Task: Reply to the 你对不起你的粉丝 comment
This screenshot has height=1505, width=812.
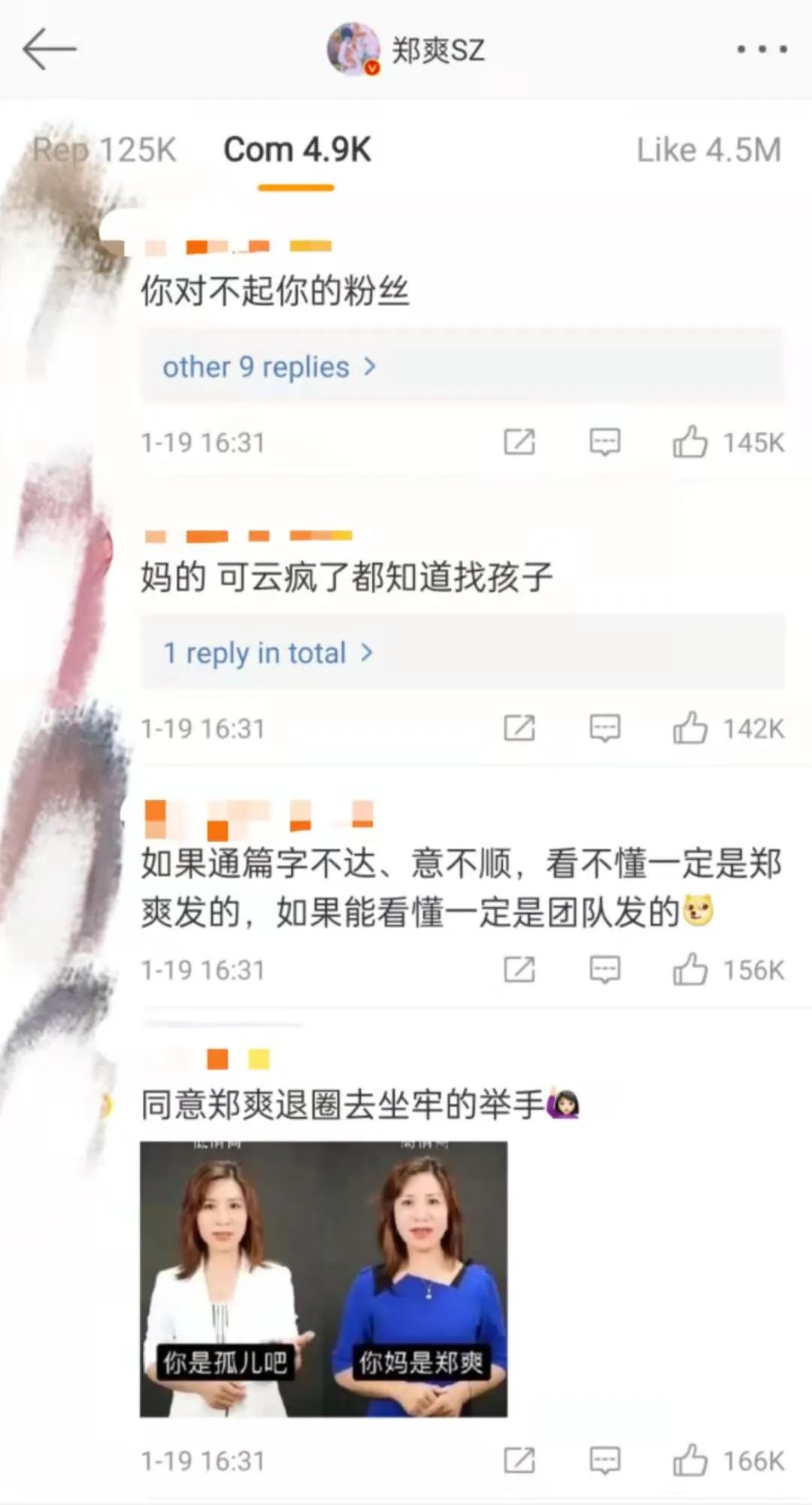Action: (x=604, y=442)
